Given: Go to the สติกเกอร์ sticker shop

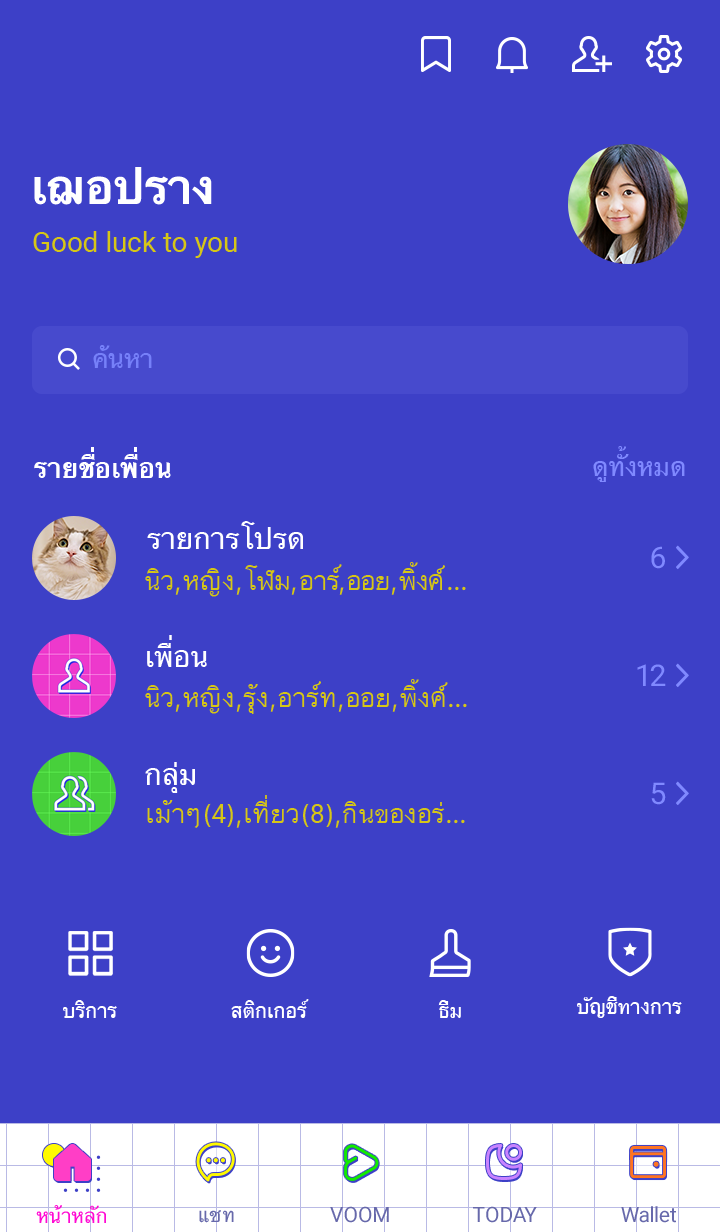Looking at the screenshot, I should (x=270, y=973).
